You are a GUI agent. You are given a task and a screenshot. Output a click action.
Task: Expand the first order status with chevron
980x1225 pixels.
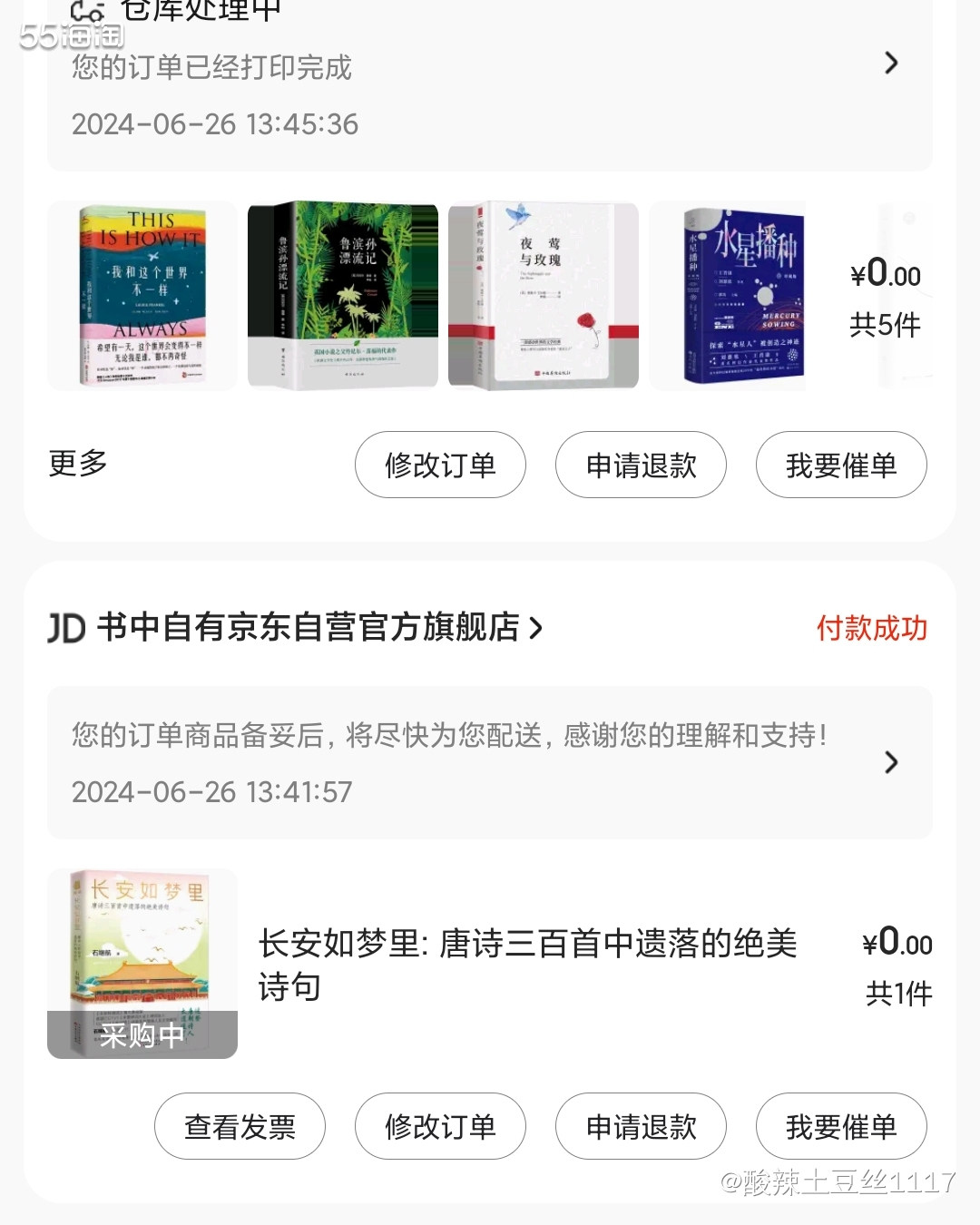[x=891, y=64]
